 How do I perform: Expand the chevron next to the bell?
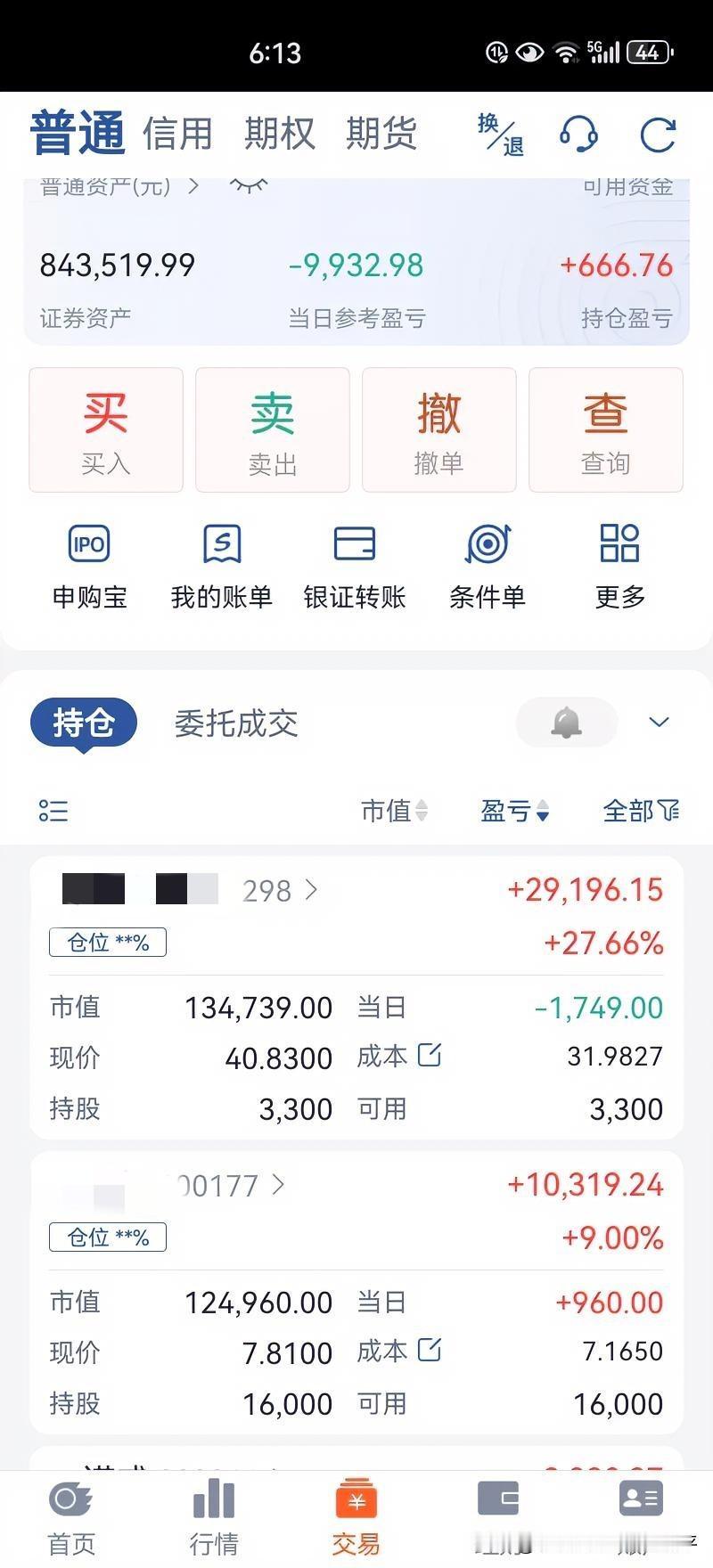pos(658,722)
